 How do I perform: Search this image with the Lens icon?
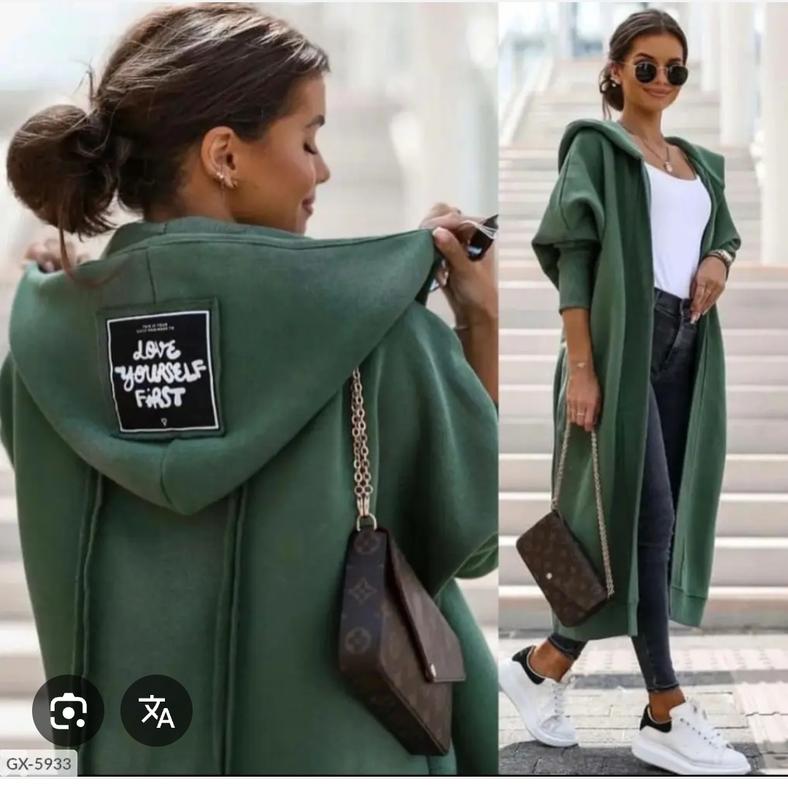[x=68, y=711]
